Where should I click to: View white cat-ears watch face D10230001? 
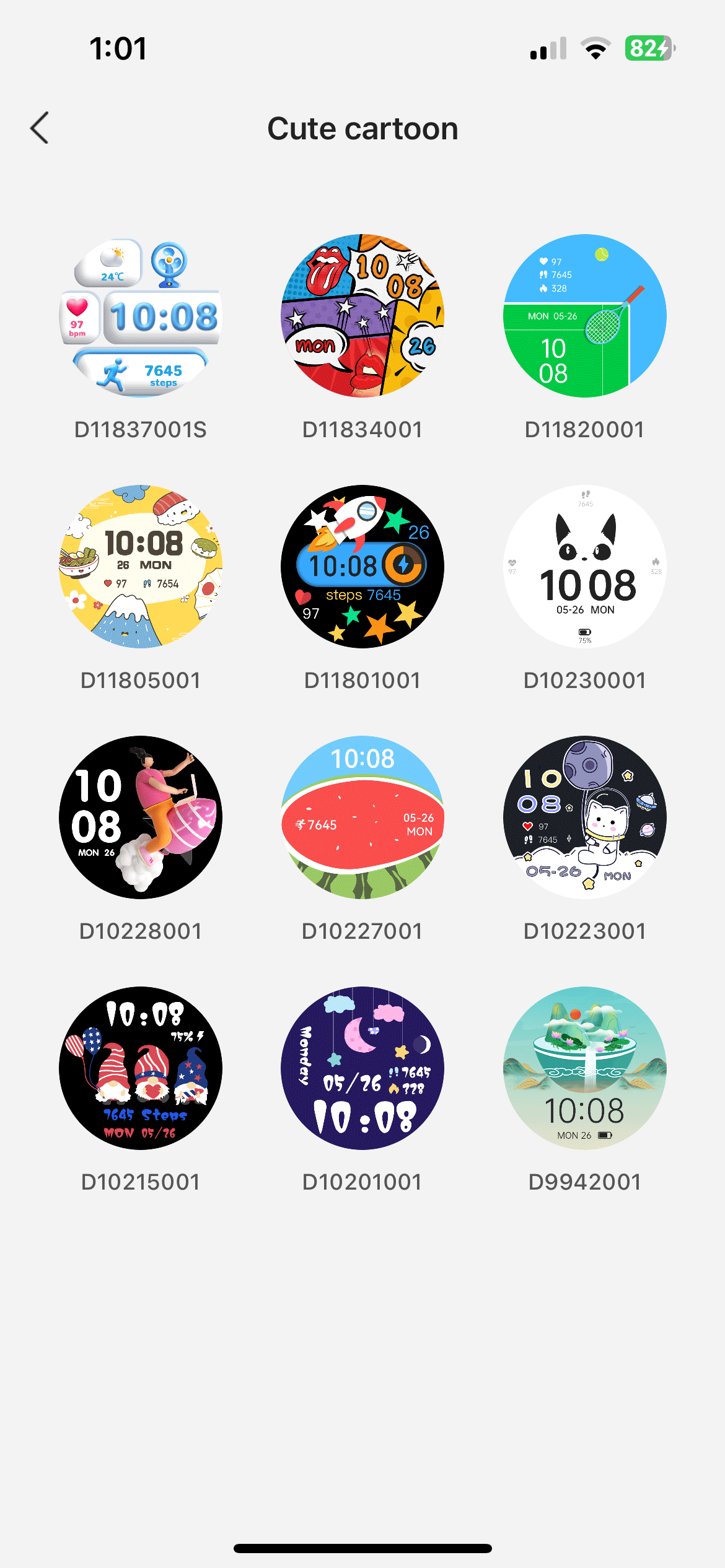point(584,567)
